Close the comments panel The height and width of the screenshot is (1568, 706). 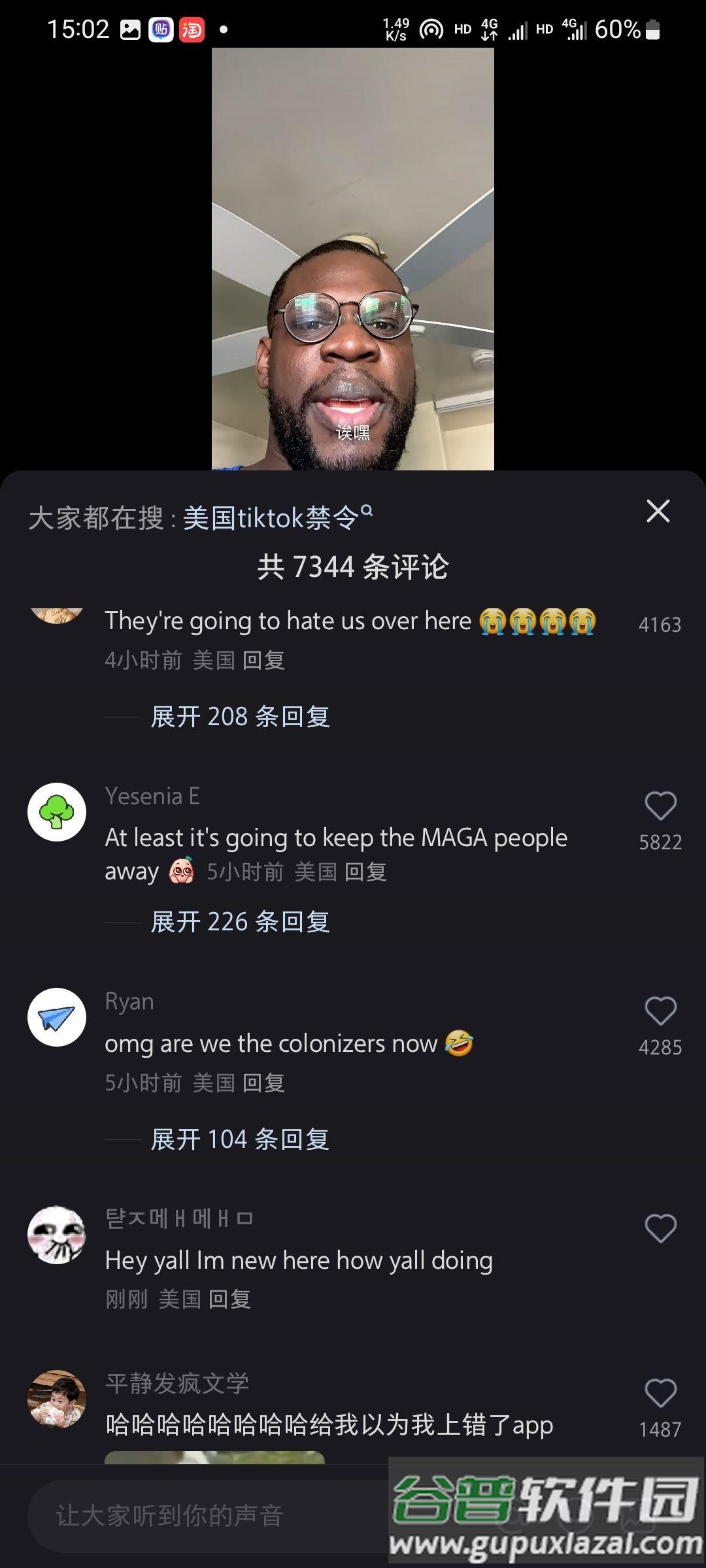[658, 512]
